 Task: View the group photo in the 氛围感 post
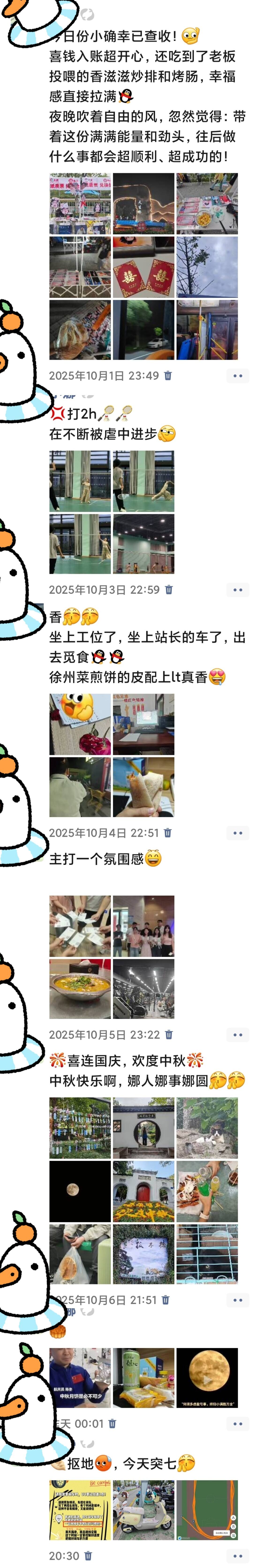(143, 926)
